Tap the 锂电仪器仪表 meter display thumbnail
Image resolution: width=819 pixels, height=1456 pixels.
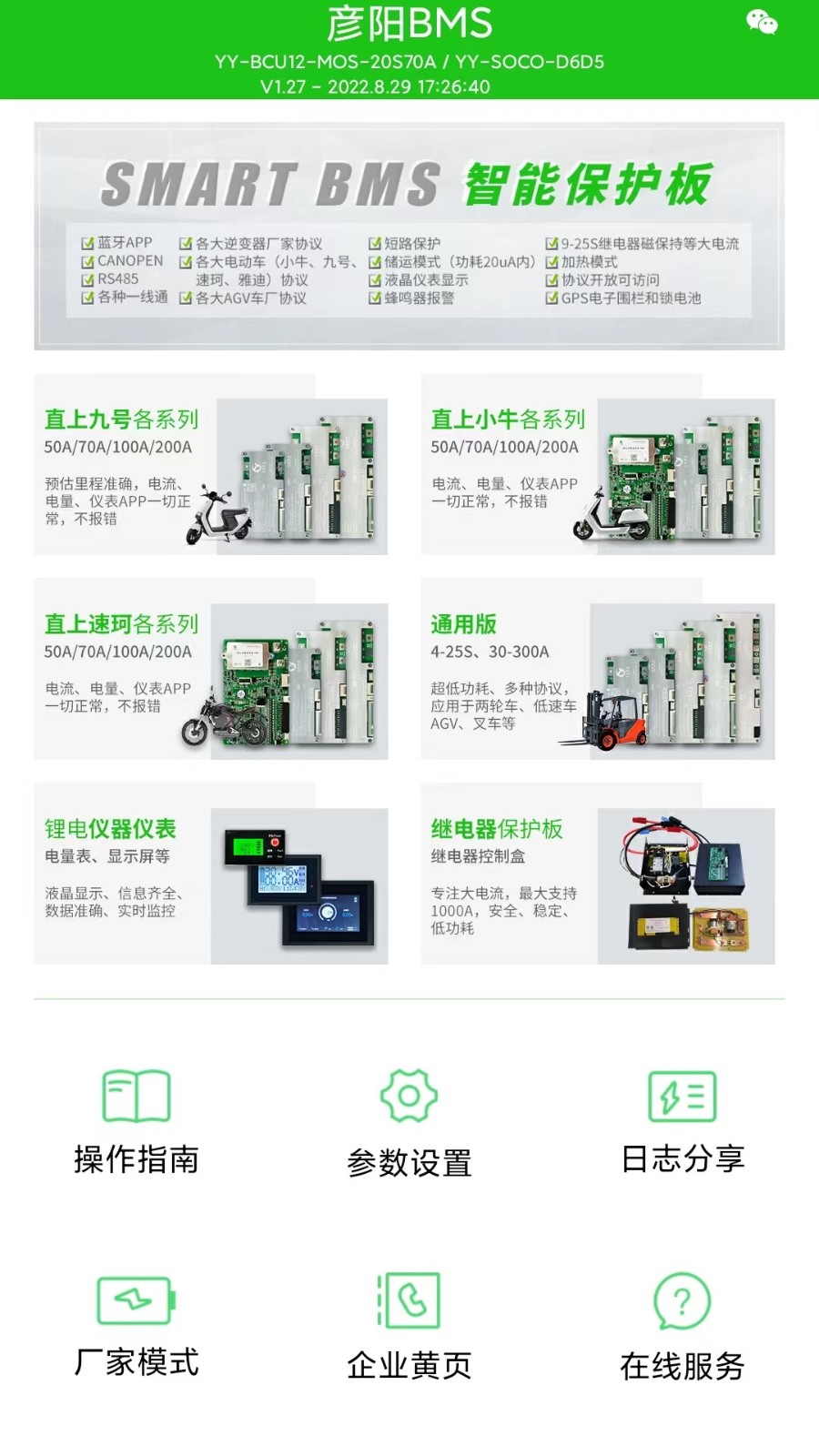(300, 883)
